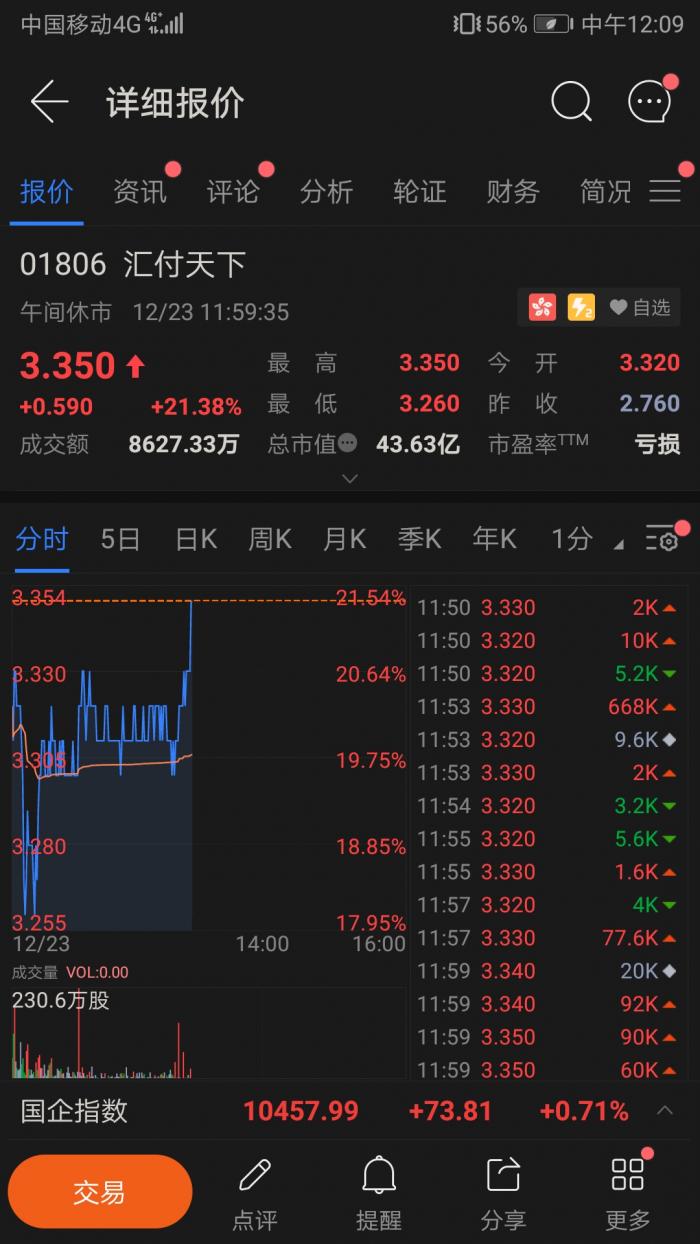Open the tab list hamburger menu
Screen dimensions: 700x1244
click(665, 191)
